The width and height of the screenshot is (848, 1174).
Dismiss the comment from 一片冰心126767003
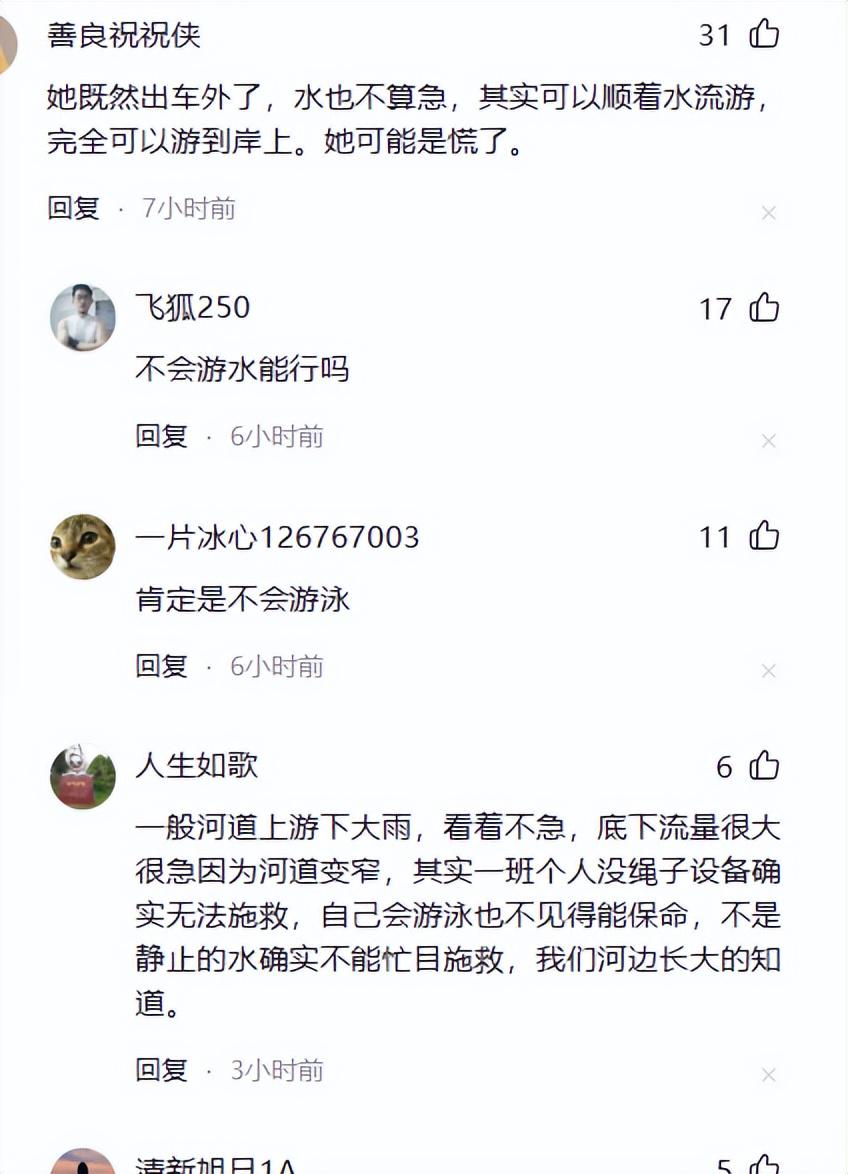[x=768, y=671]
